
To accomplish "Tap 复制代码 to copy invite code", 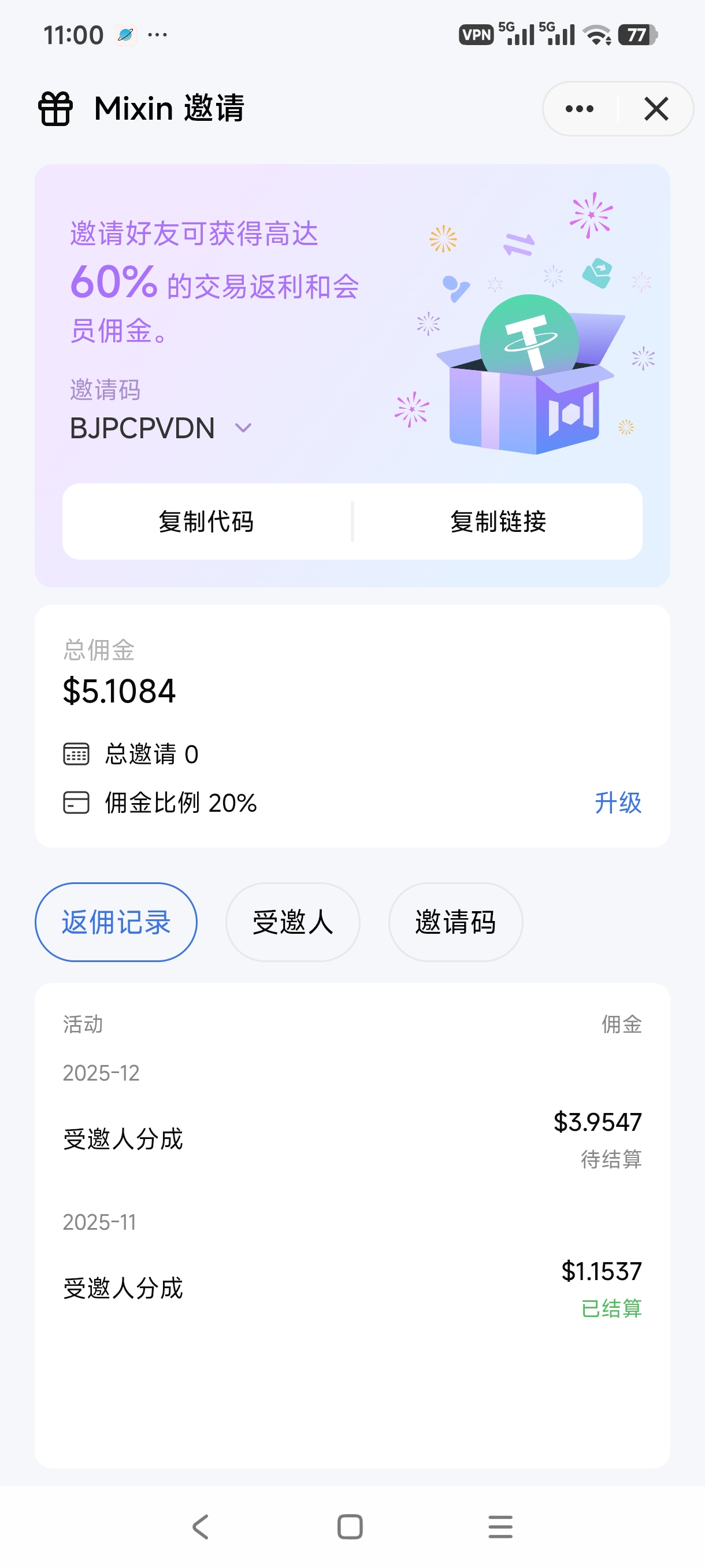I will click(x=206, y=522).
